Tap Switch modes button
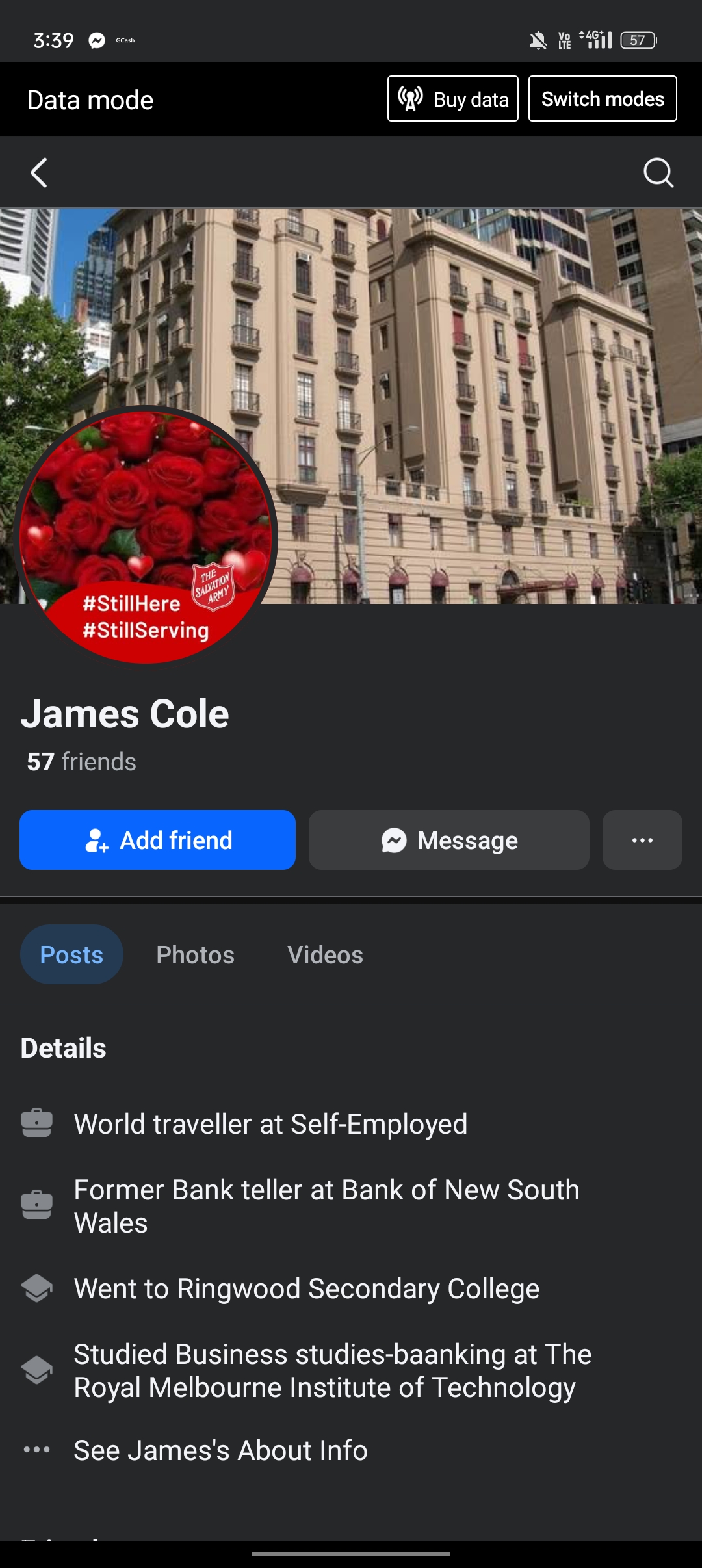The width and height of the screenshot is (702, 1568). [x=603, y=99]
